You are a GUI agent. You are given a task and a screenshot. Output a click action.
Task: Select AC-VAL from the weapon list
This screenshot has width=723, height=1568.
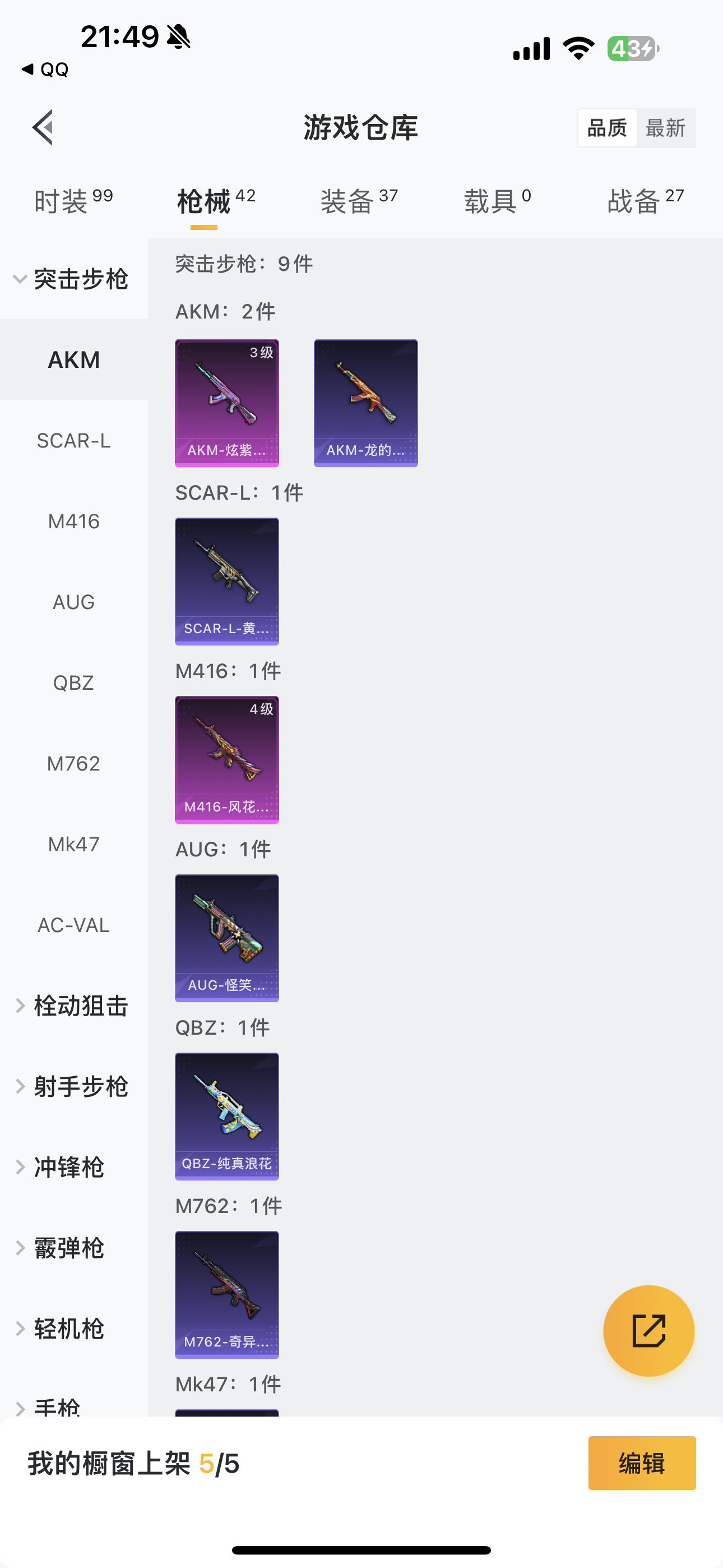(73, 925)
